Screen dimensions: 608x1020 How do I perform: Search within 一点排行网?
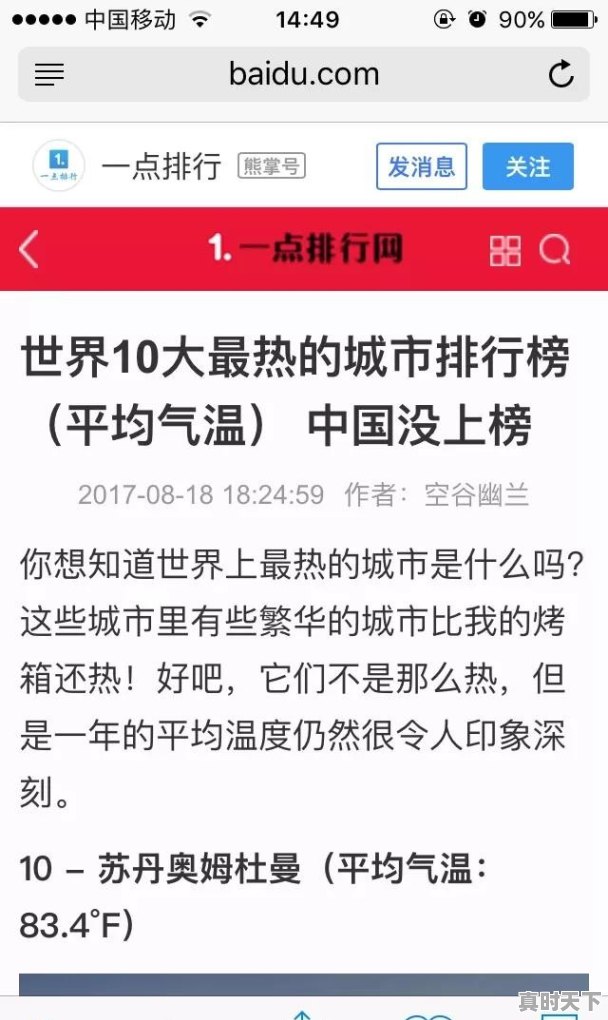555,249
